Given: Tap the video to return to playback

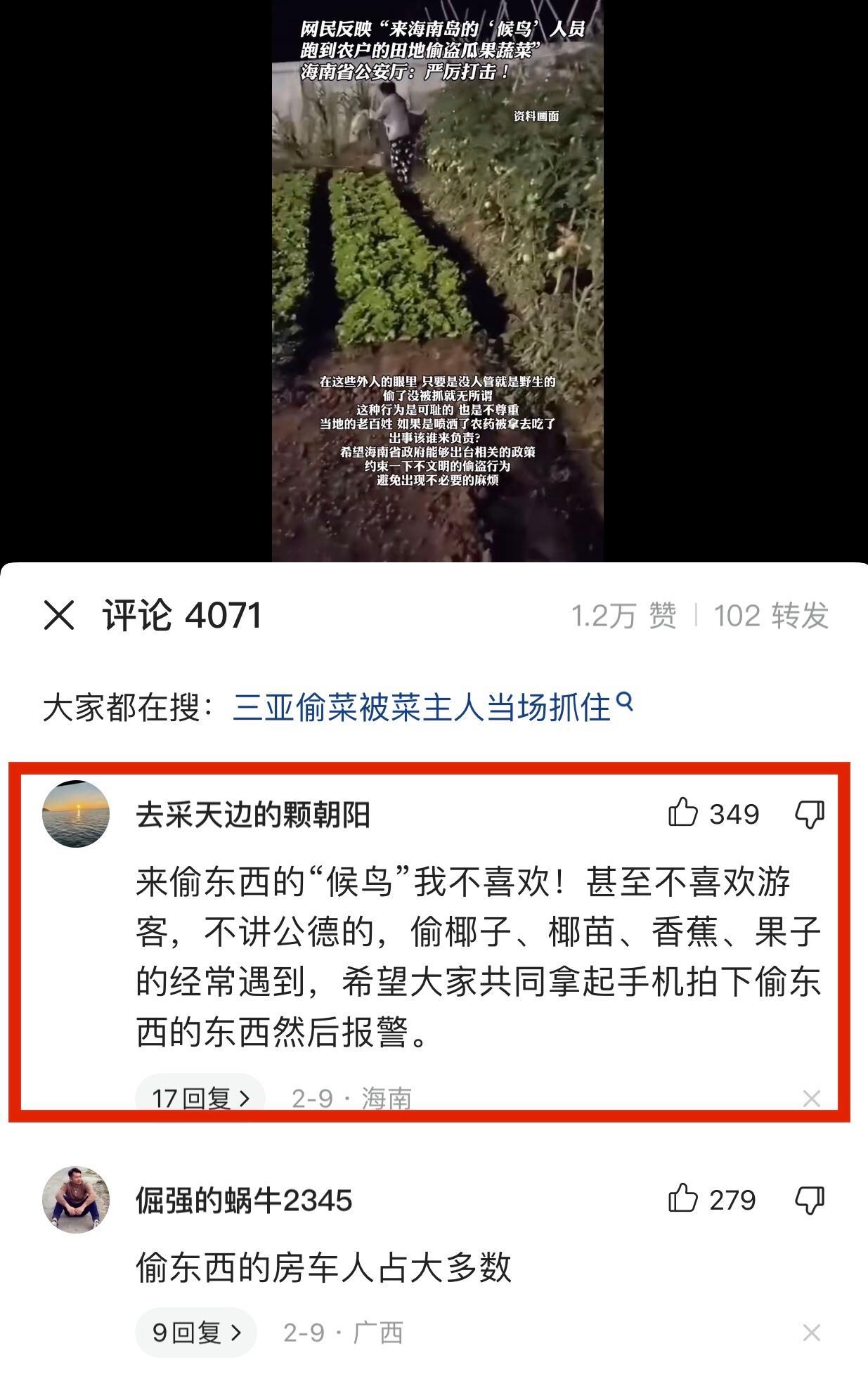Looking at the screenshot, I should click(x=437, y=281).
